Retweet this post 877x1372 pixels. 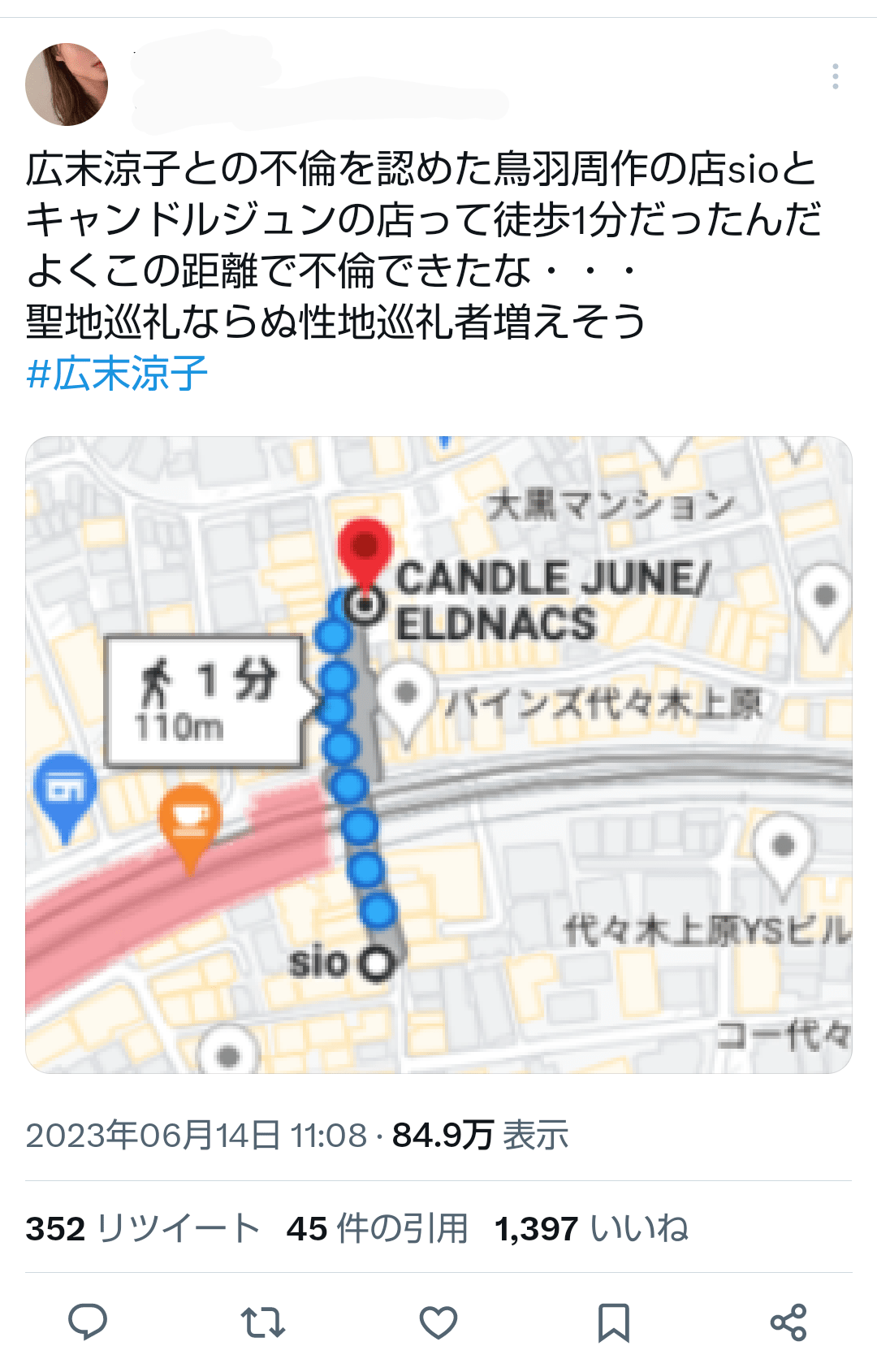click(x=263, y=1322)
